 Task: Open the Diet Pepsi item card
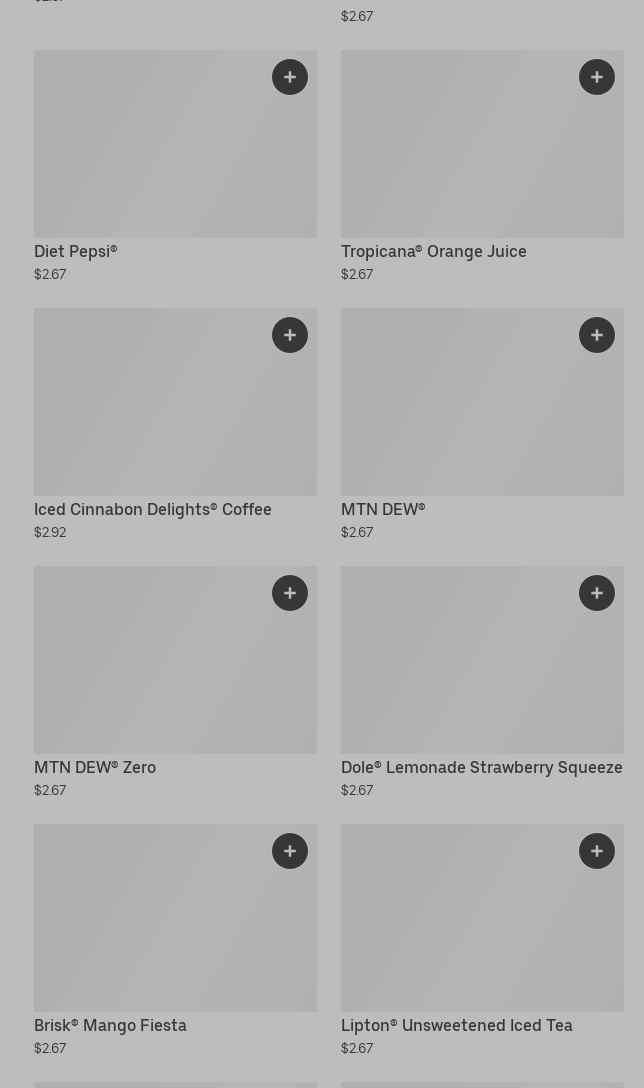click(x=176, y=167)
